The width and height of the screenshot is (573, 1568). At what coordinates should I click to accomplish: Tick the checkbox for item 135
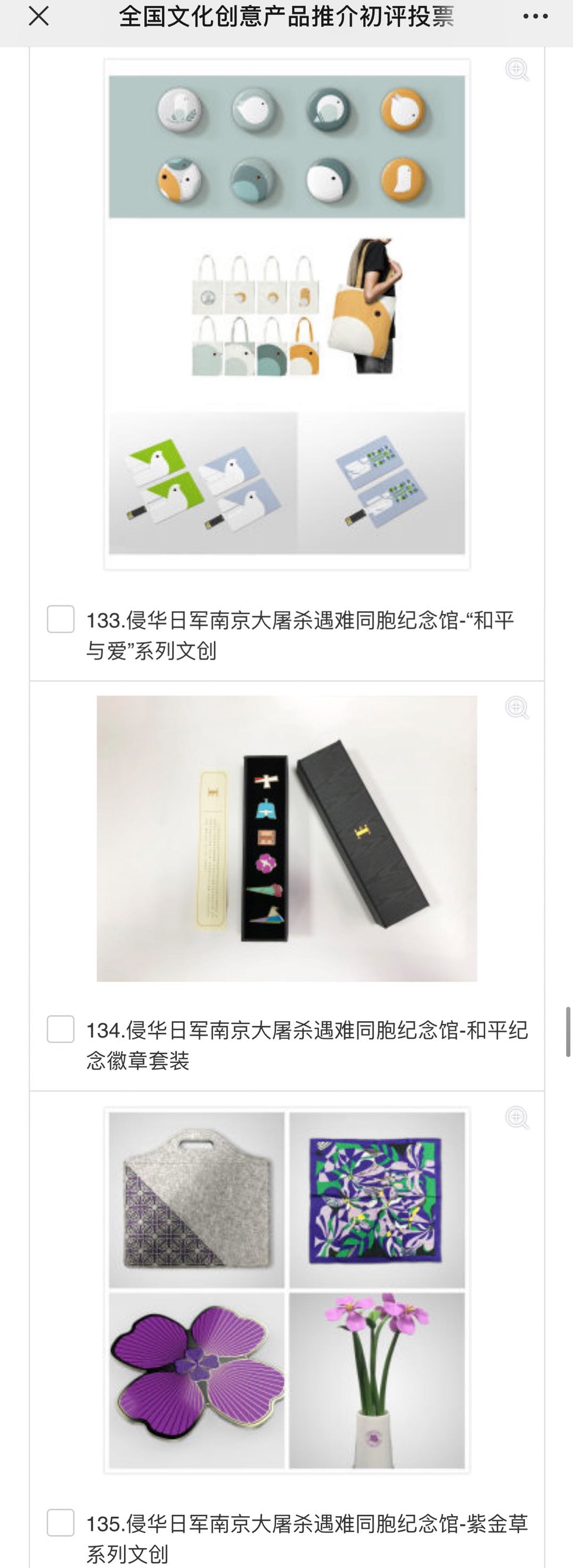[61, 1522]
